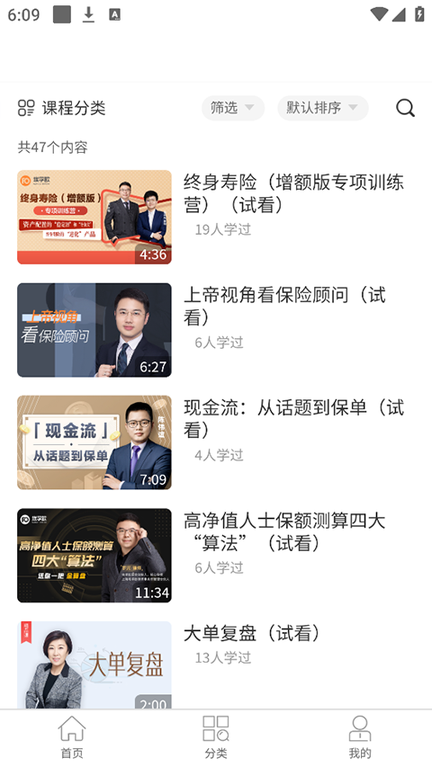This screenshot has width=432, height=767.
Task: Switch to the 首页 home tab
Action: point(72,738)
